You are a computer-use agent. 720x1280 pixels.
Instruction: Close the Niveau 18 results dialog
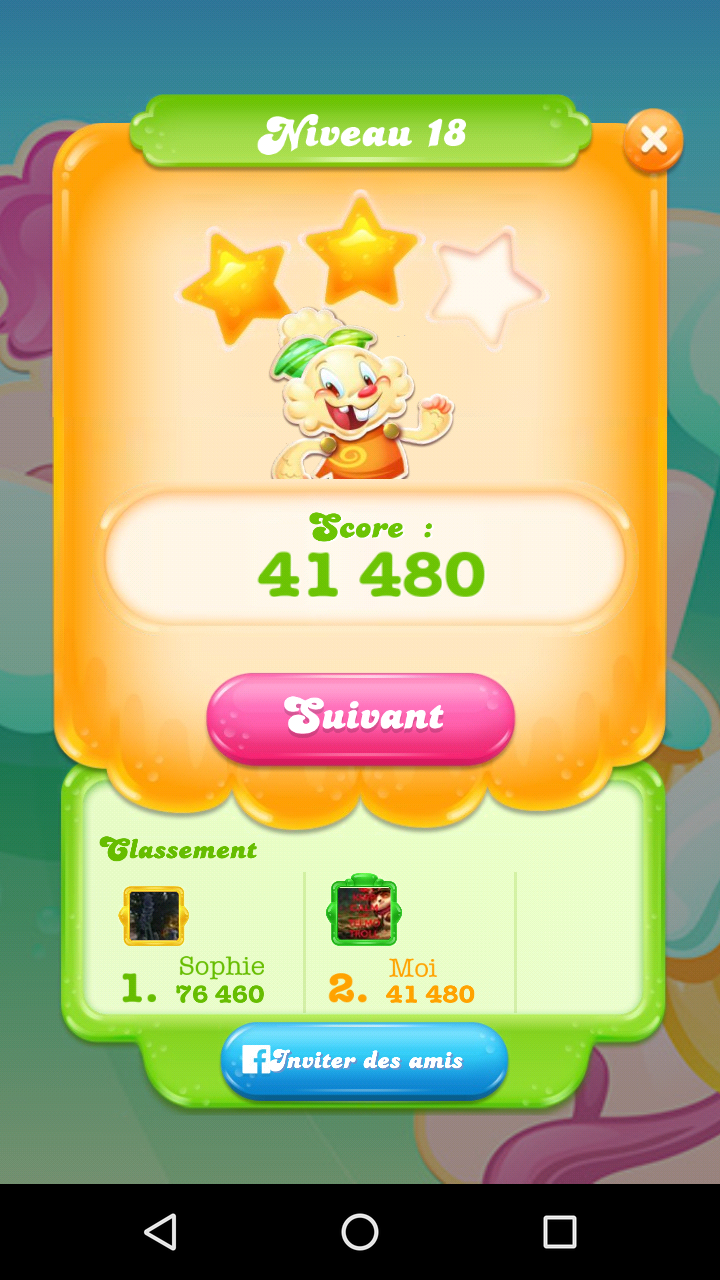click(x=653, y=140)
